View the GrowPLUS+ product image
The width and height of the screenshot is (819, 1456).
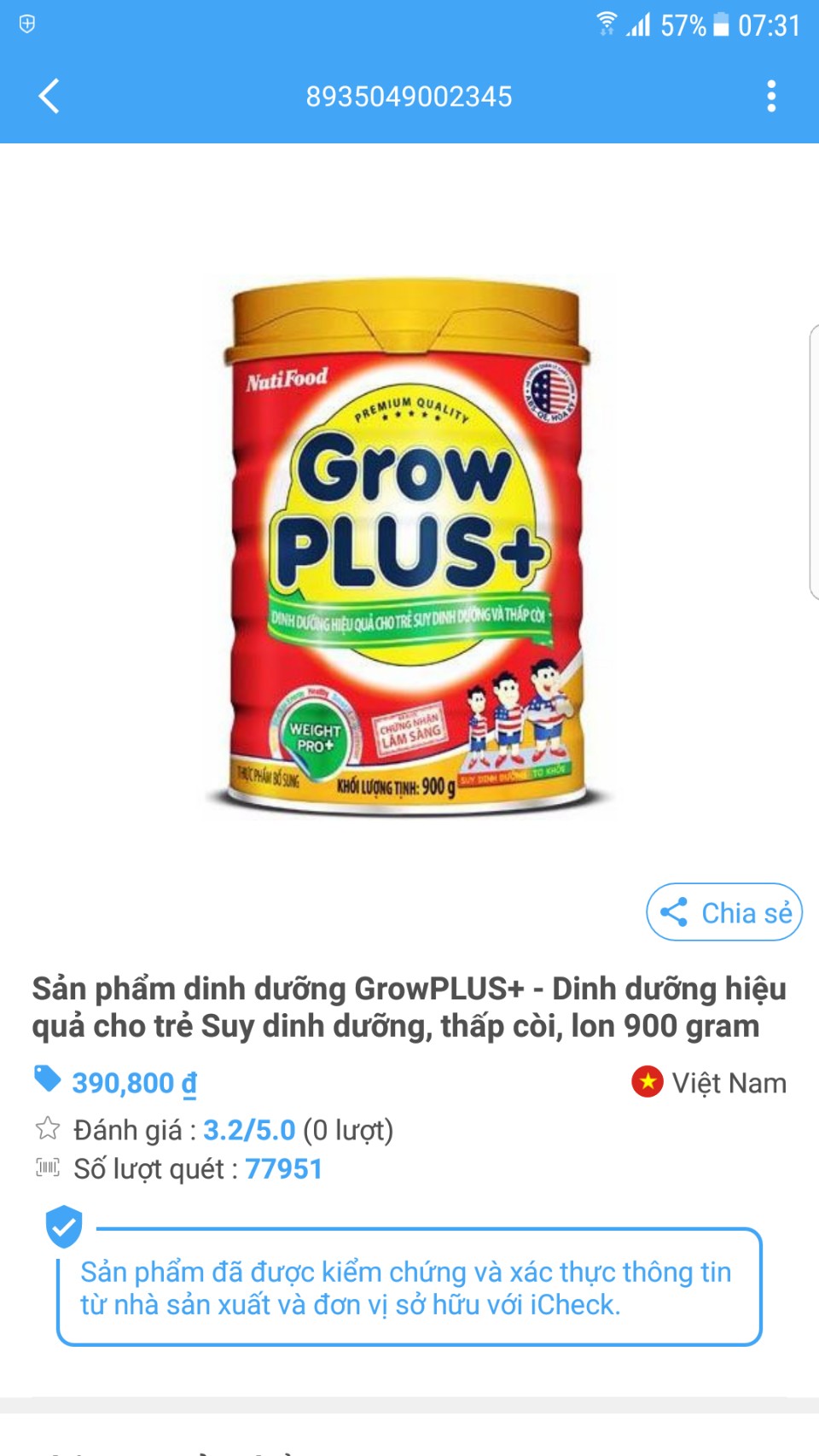point(409,546)
